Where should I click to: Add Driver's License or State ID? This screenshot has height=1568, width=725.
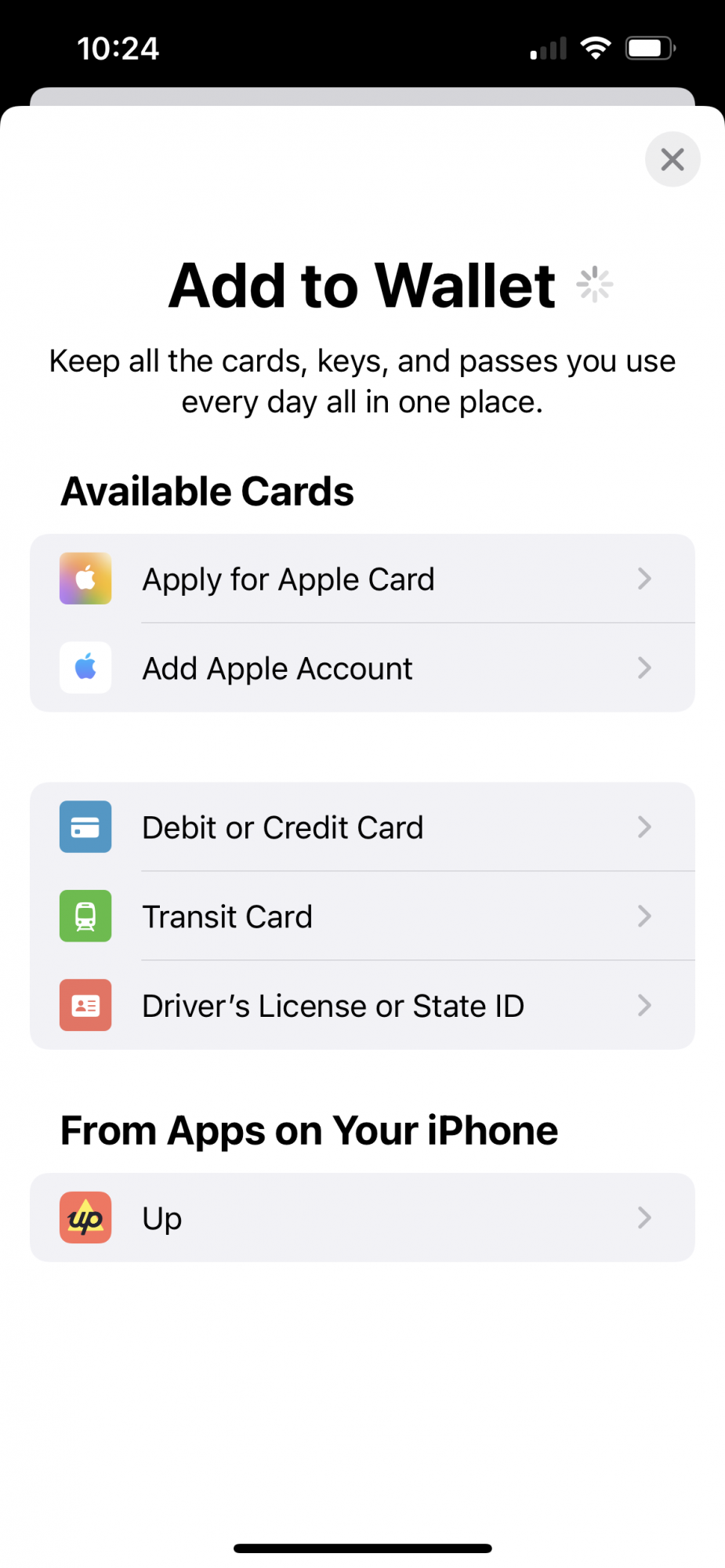(x=362, y=1006)
